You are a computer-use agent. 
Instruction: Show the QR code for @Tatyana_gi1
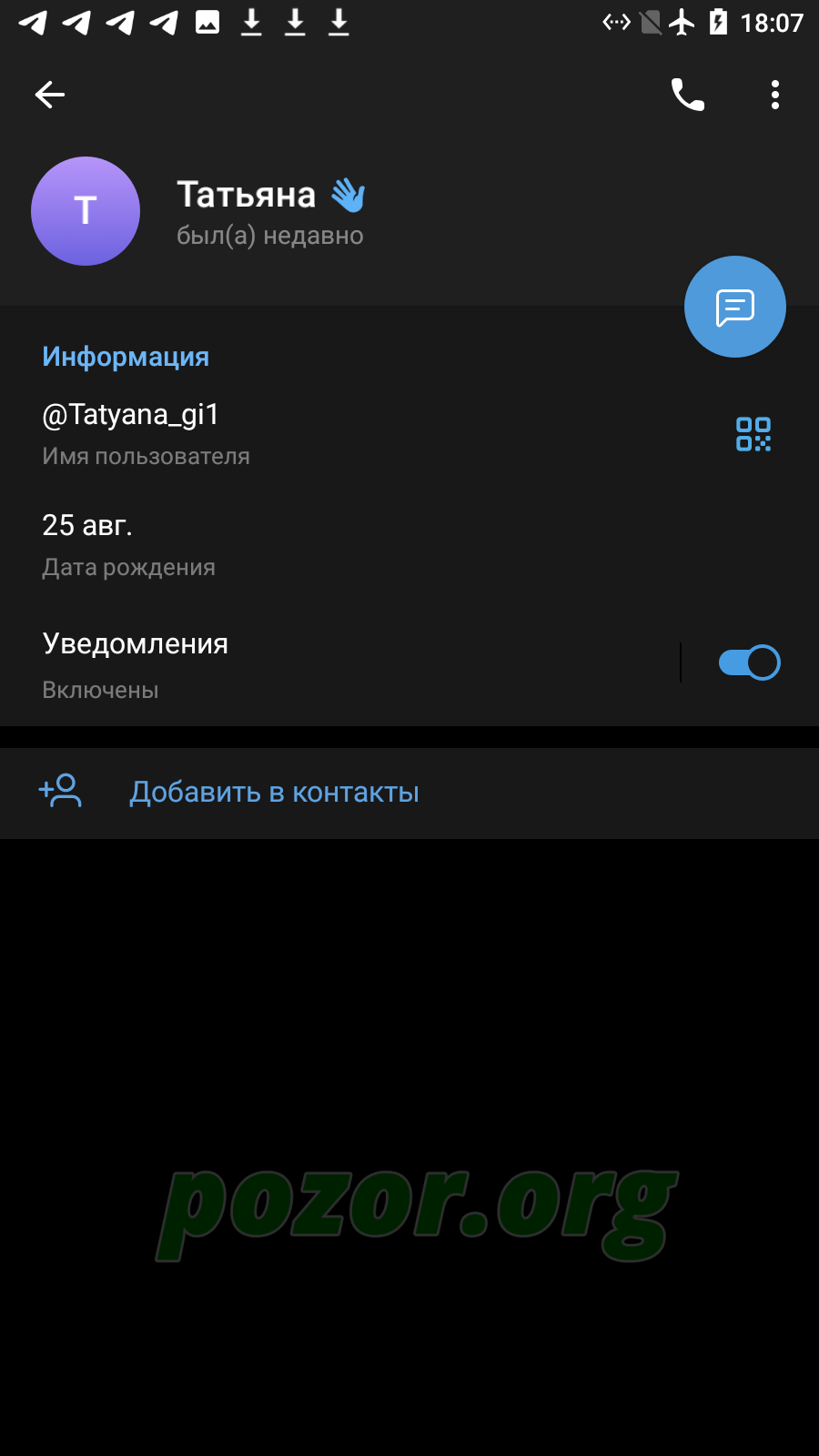point(753,434)
